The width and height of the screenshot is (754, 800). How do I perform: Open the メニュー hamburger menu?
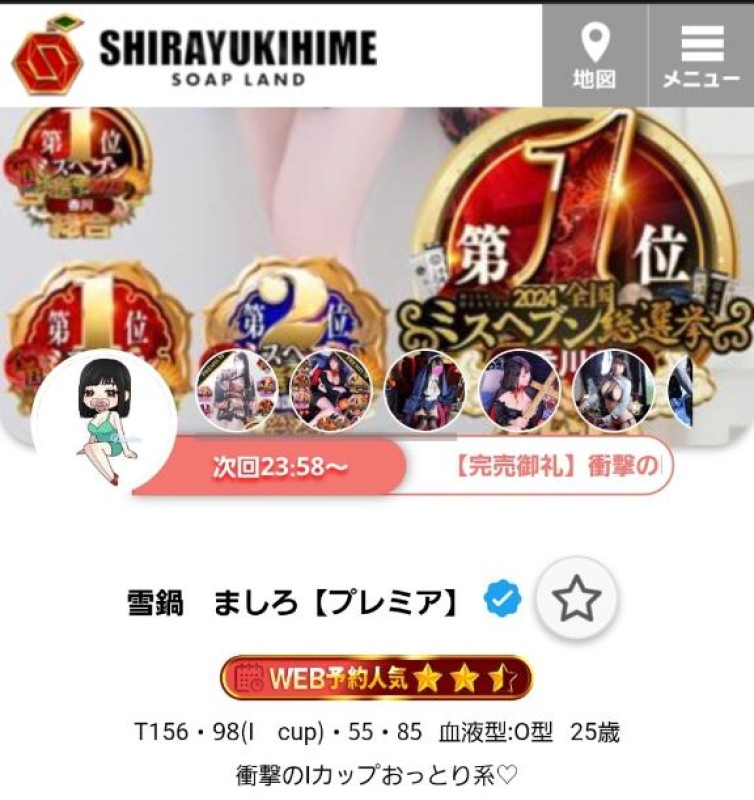pyautogui.click(x=701, y=55)
